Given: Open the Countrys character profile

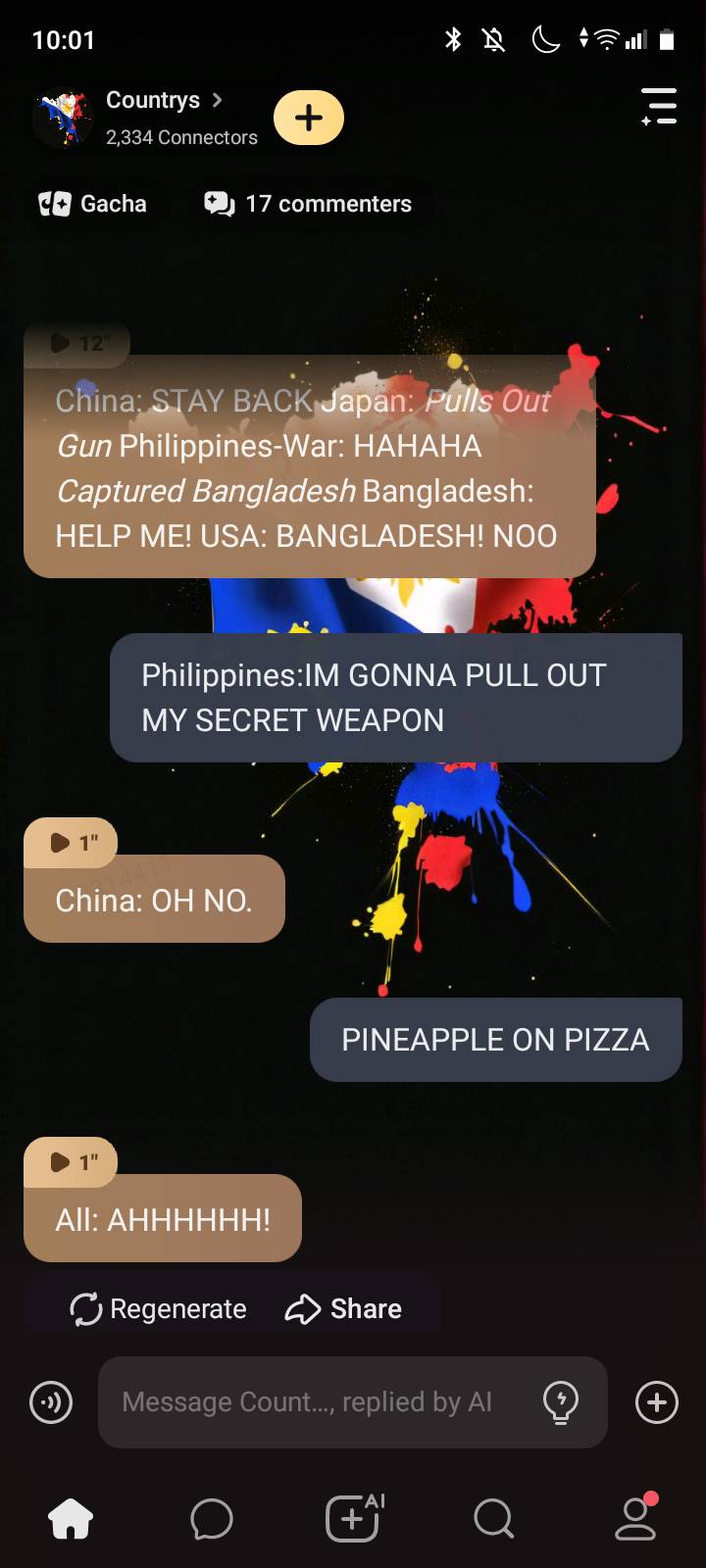Looking at the screenshot, I should pyautogui.click(x=152, y=101).
